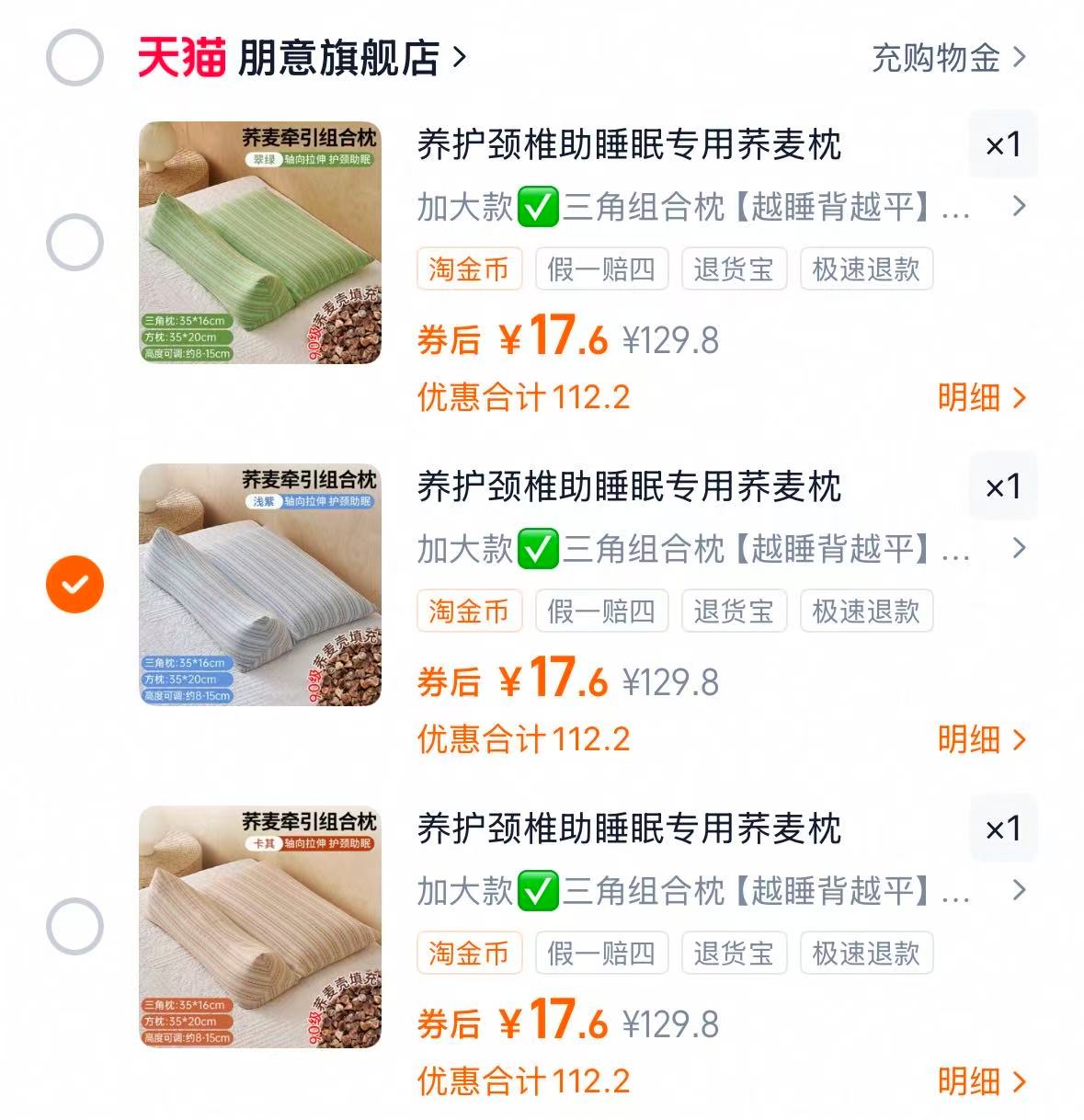
Task: Select the store-level checkbox beside 朋意旗舰店
Action: 74,57
